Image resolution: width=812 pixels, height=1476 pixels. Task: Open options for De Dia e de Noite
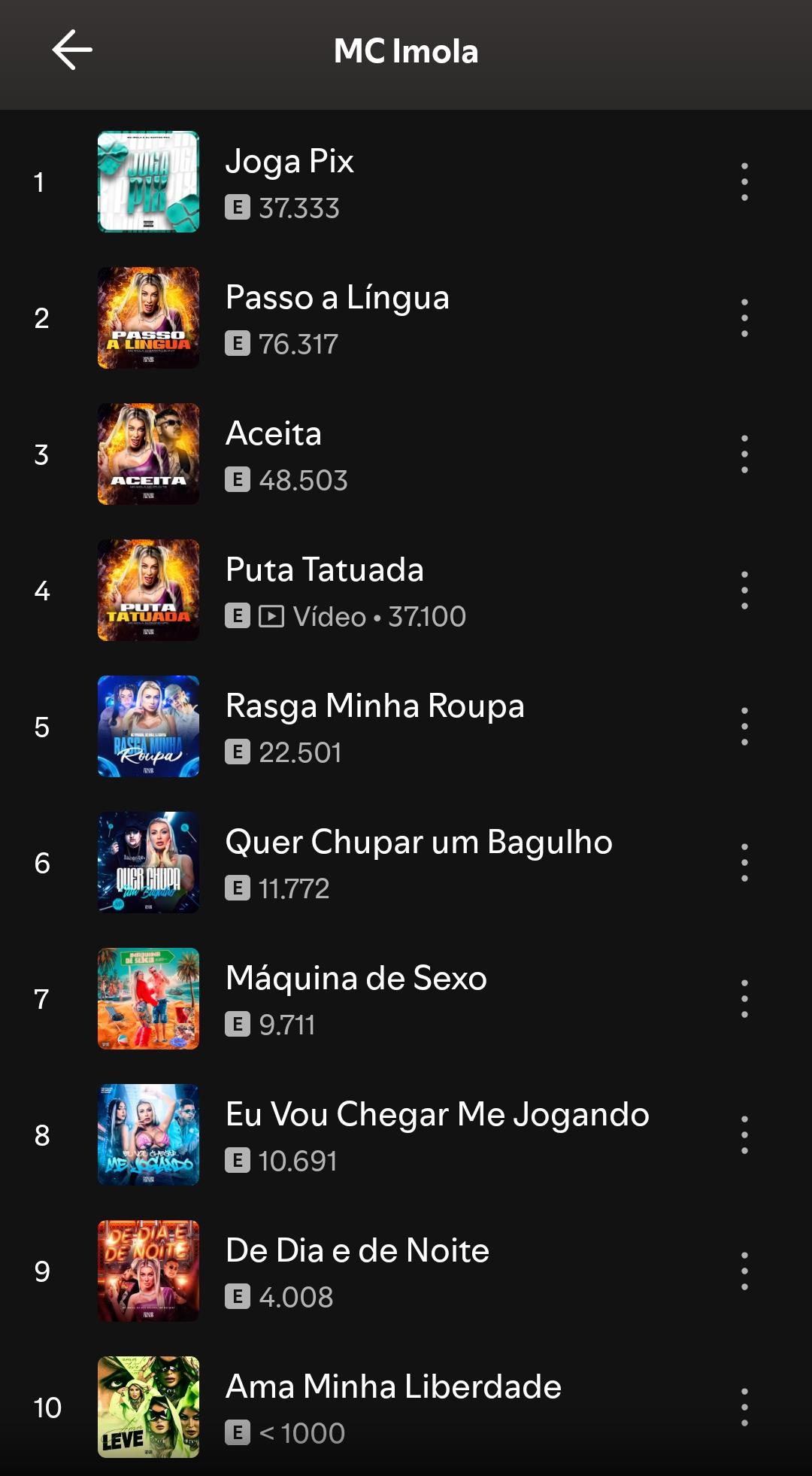click(744, 1271)
